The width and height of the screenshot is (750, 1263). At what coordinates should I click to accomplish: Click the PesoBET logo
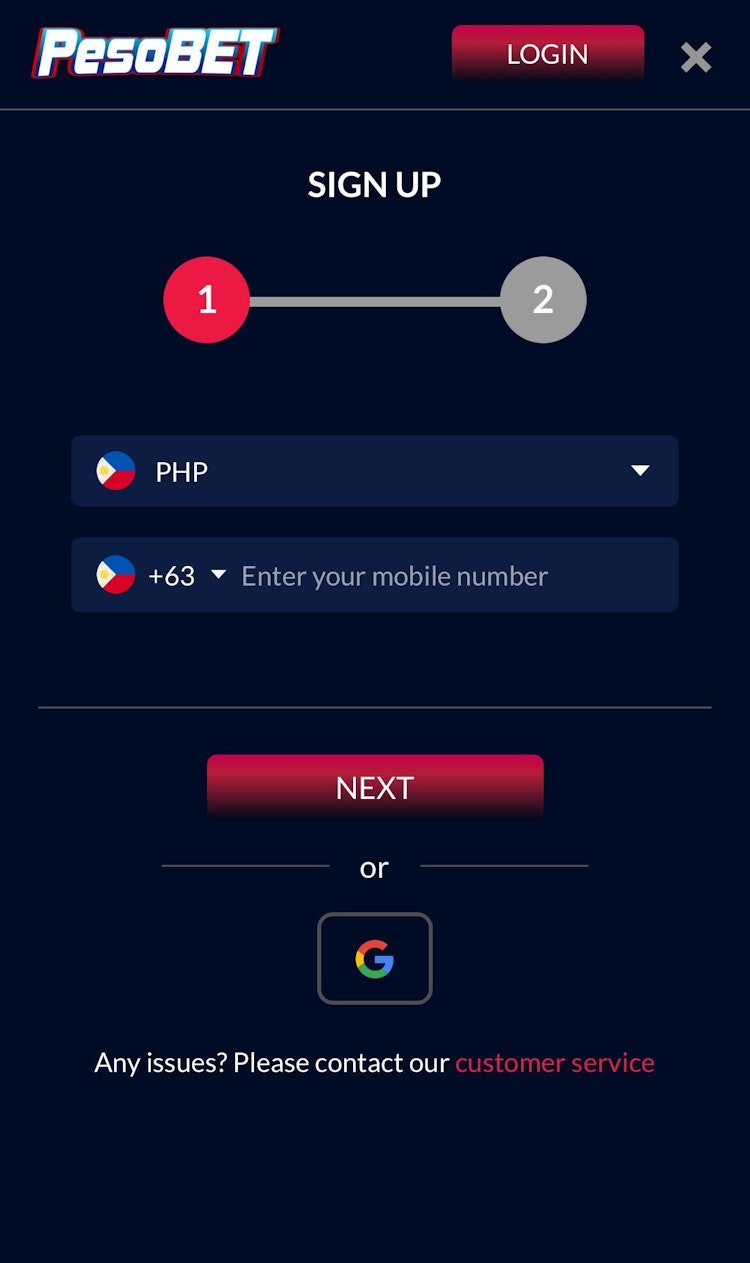(157, 53)
